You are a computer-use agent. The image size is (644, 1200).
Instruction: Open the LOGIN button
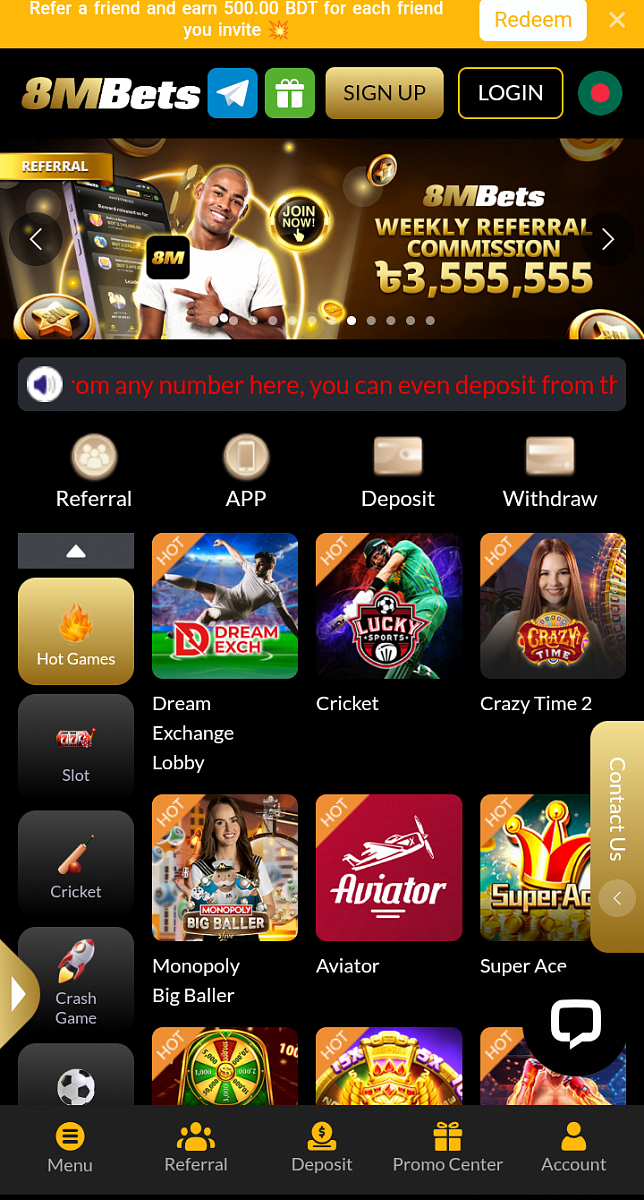point(510,93)
